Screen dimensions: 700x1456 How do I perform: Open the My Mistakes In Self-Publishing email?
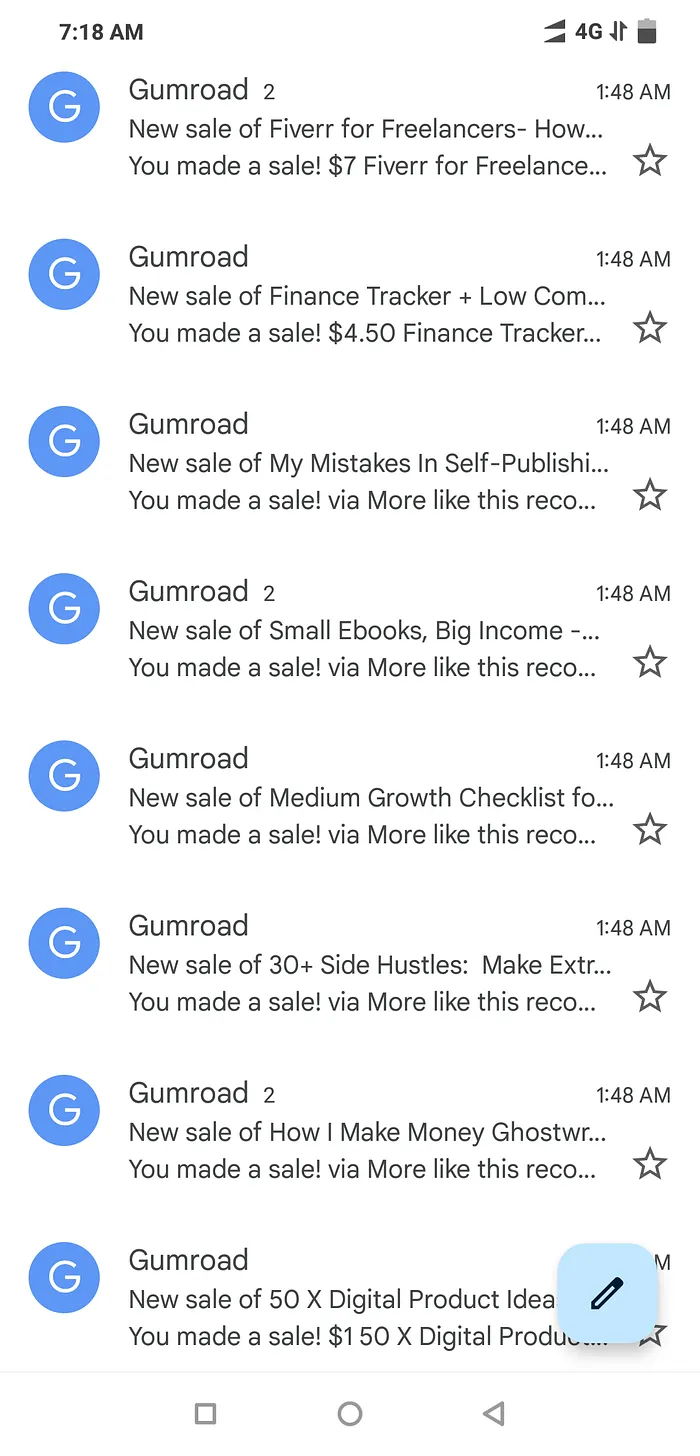coord(365,463)
